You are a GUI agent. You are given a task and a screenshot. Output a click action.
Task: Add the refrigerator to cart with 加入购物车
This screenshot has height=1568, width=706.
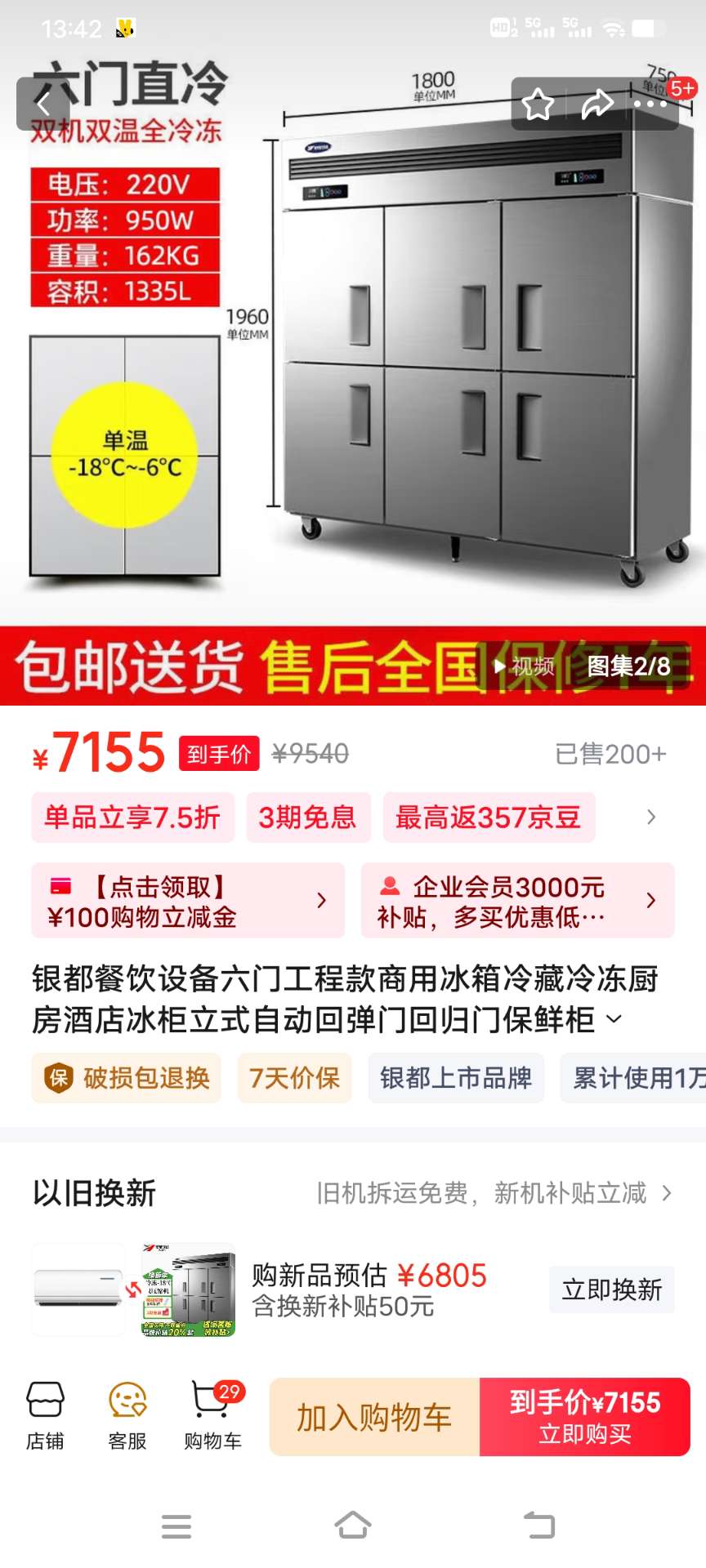click(374, 1417)
